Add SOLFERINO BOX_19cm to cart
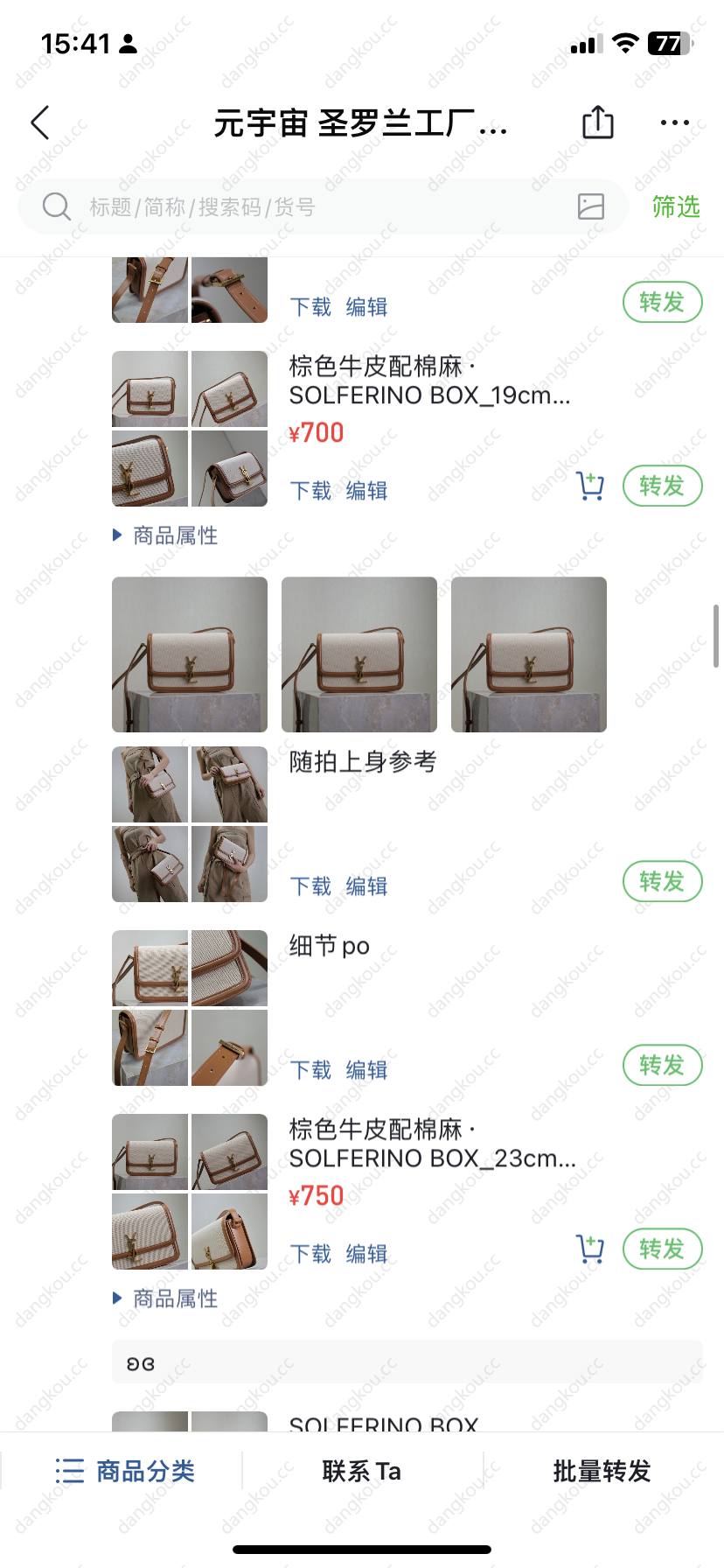This screenshot has height=1568, width=724. [590, 486]
